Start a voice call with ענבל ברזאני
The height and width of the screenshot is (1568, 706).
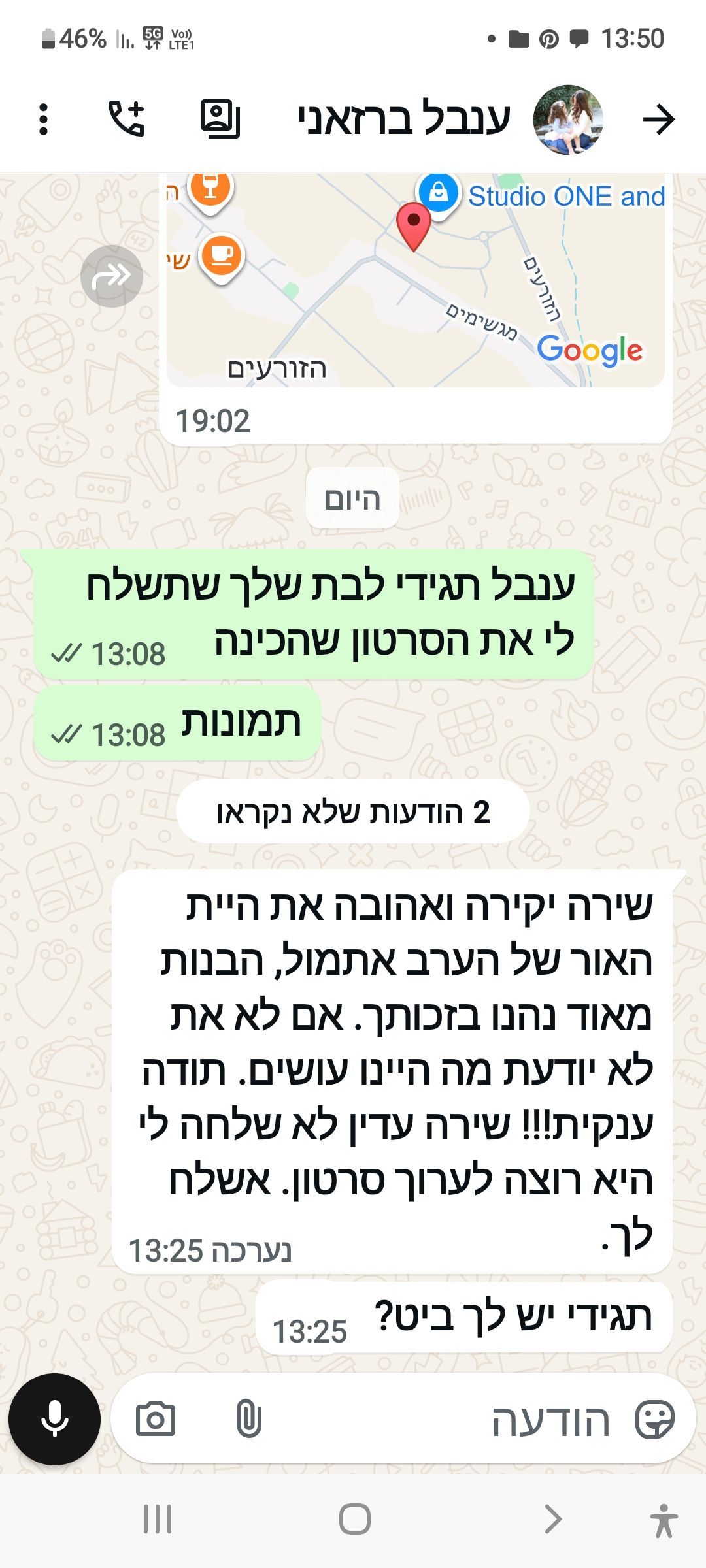pyautogui.click(x=126, y=119)
